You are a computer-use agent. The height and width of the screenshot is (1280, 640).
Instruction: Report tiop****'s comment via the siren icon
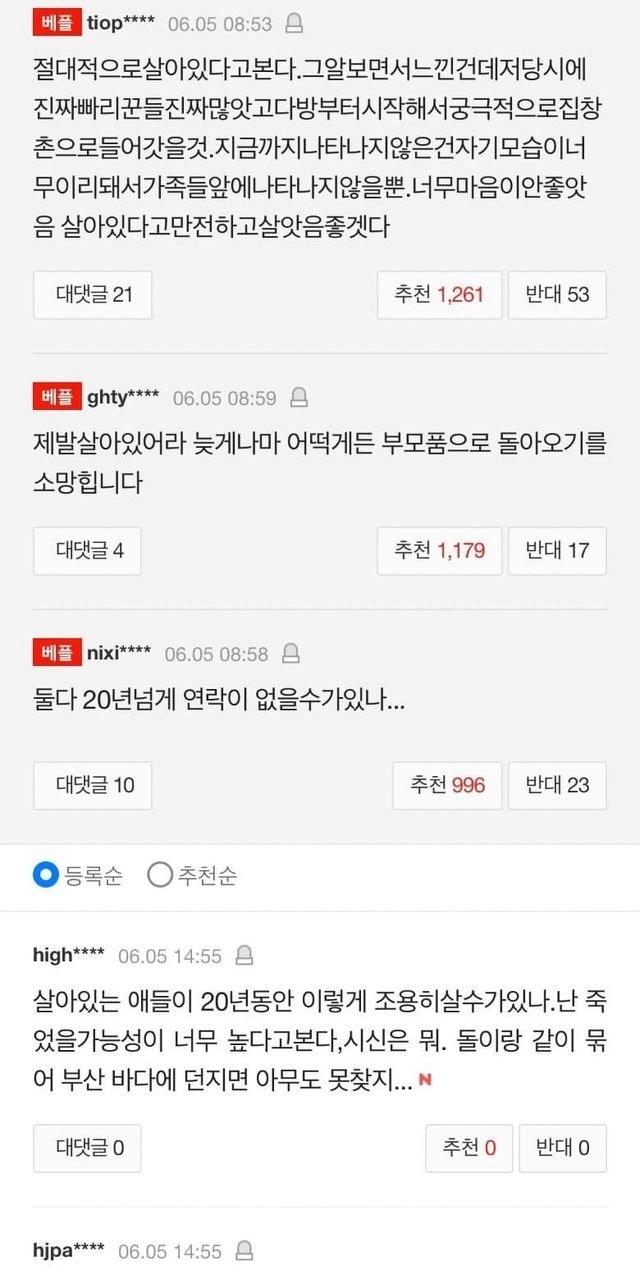click(x=295, y=22)
